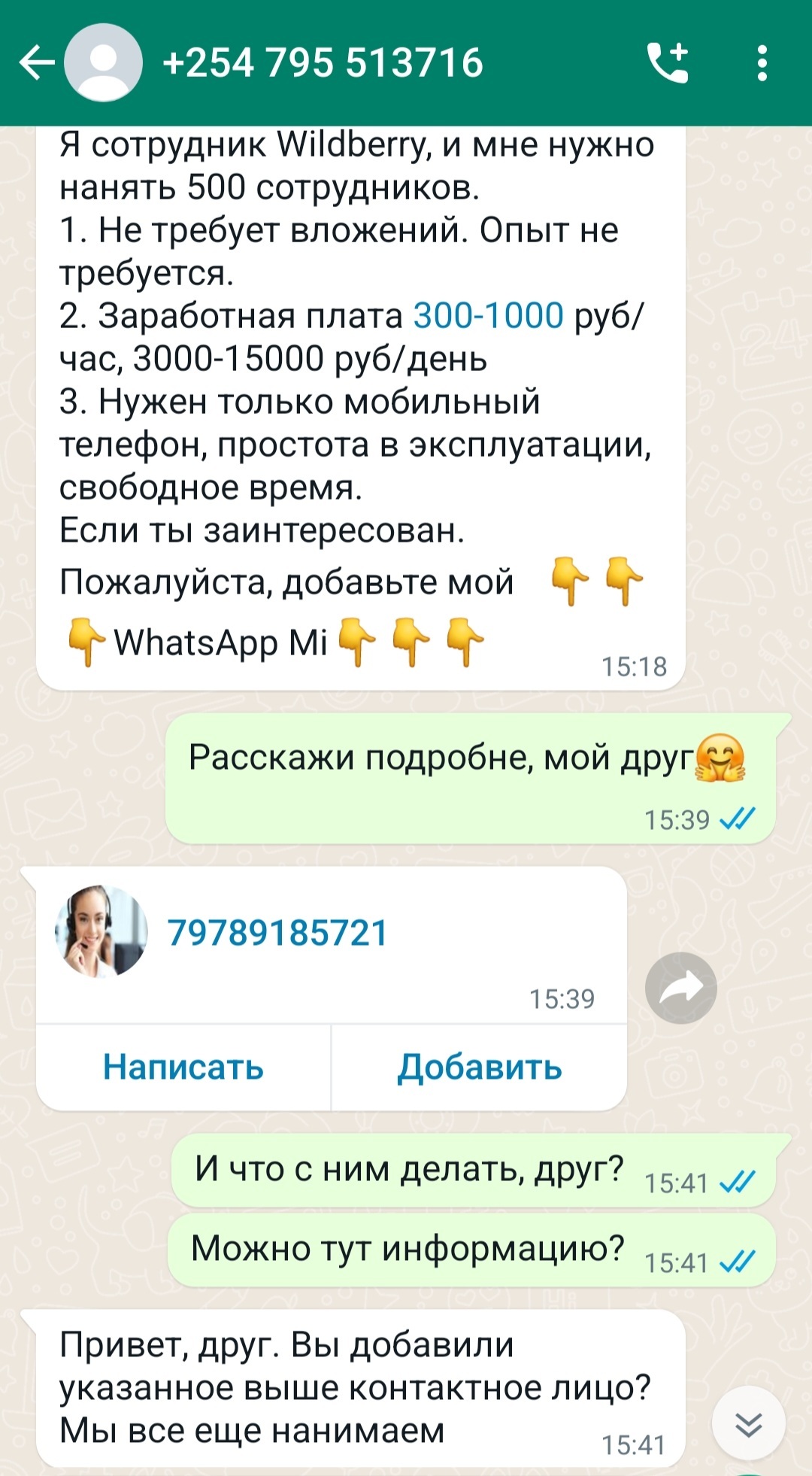Tap the 300-1000 link in the message
The height and width of the screenshot is (1476, 812).
[489, 316]
